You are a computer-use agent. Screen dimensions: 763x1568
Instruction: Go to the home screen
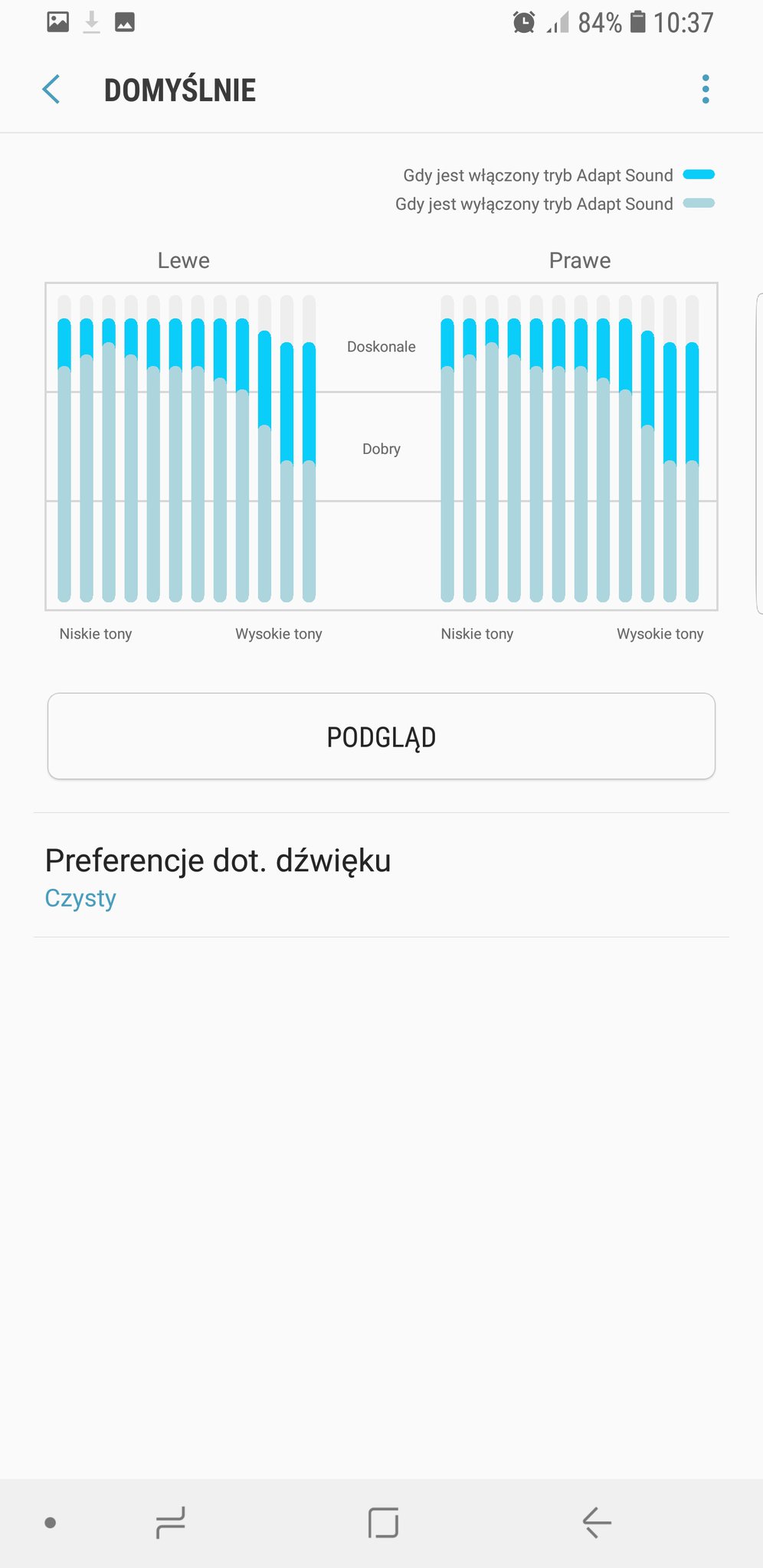click(383, 1522)
